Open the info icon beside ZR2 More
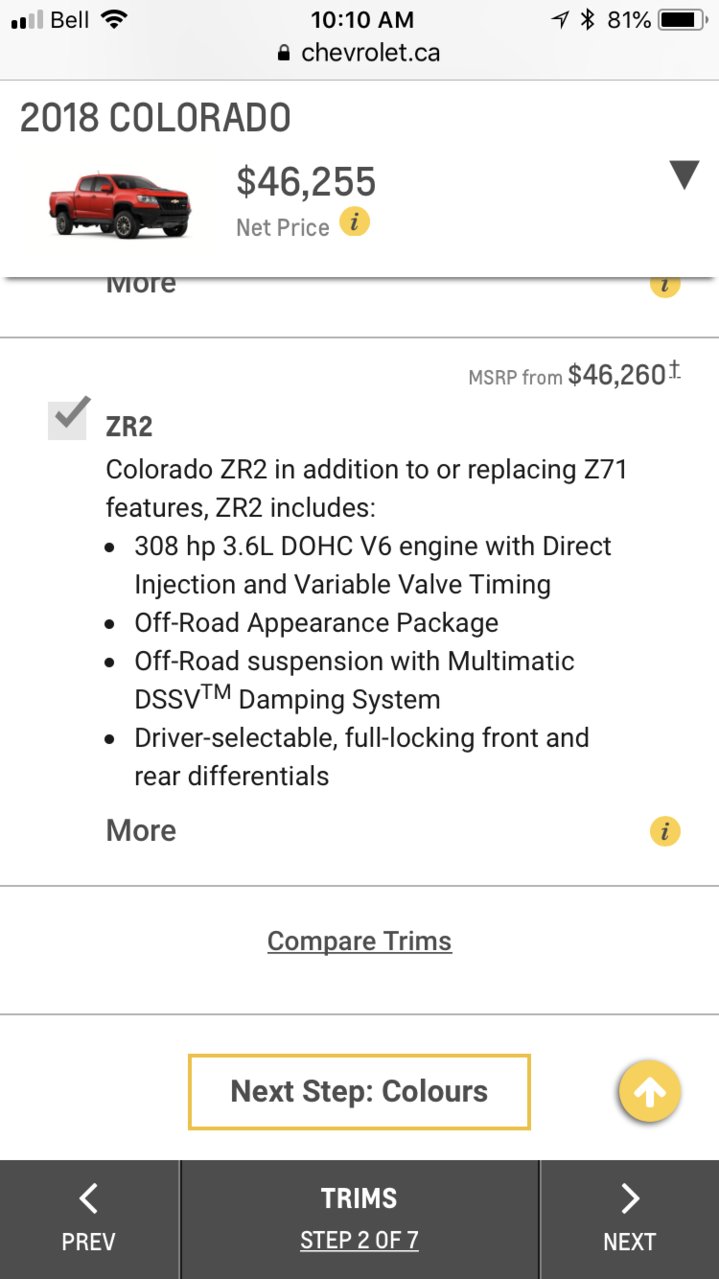This screenshot has width=719, height=1279. coord(665,831)
